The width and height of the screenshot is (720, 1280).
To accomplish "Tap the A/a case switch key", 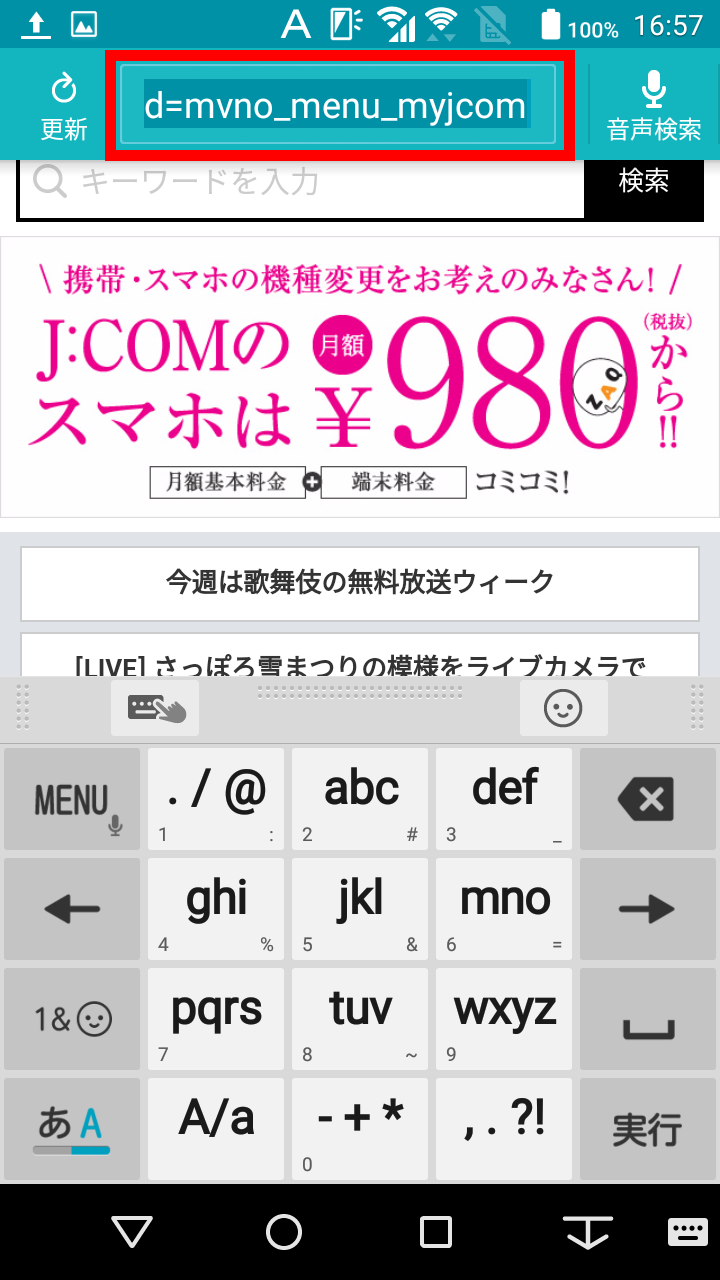I will 217,1129.
